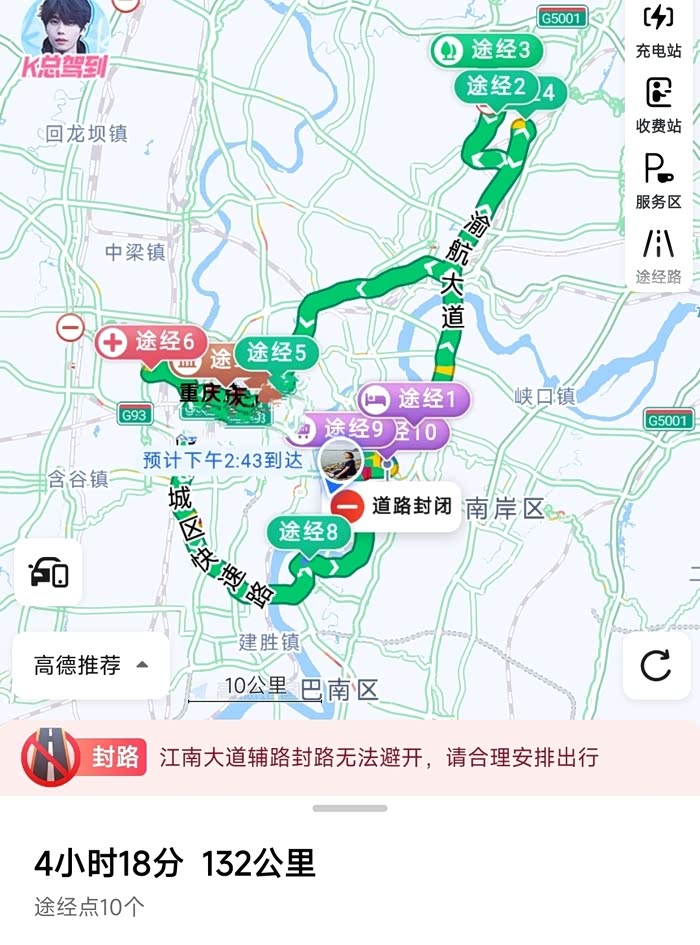Screen dimensions: 700x945
Task: Select the 途经1 waypoint marker
Action: pyautogui.click(x=414, y=399)
